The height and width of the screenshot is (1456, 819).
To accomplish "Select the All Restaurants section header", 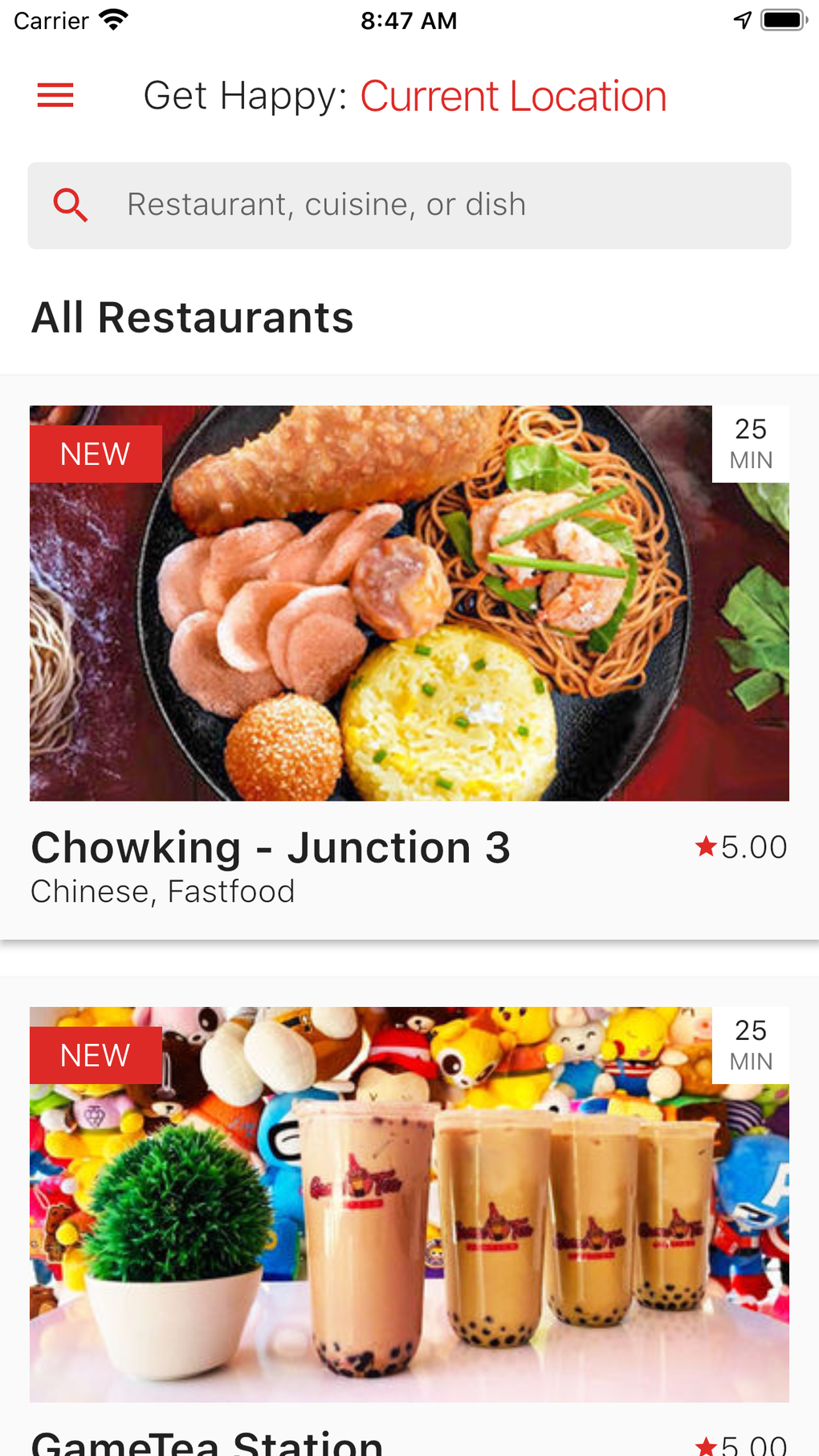I will [192, 316].
